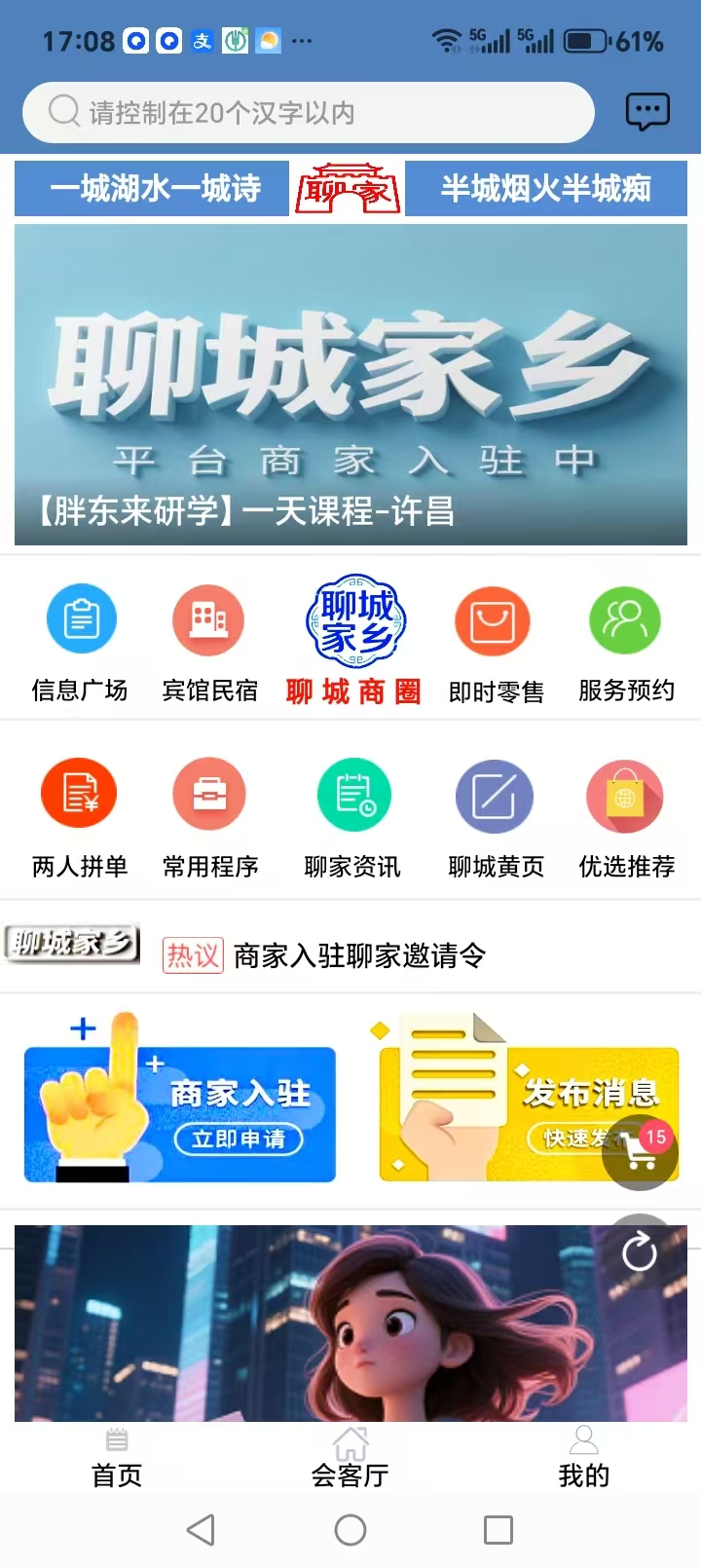Open the messages chat bubble icon
The height and width of the screenshot is (1568, 701).
pos(647,112)
